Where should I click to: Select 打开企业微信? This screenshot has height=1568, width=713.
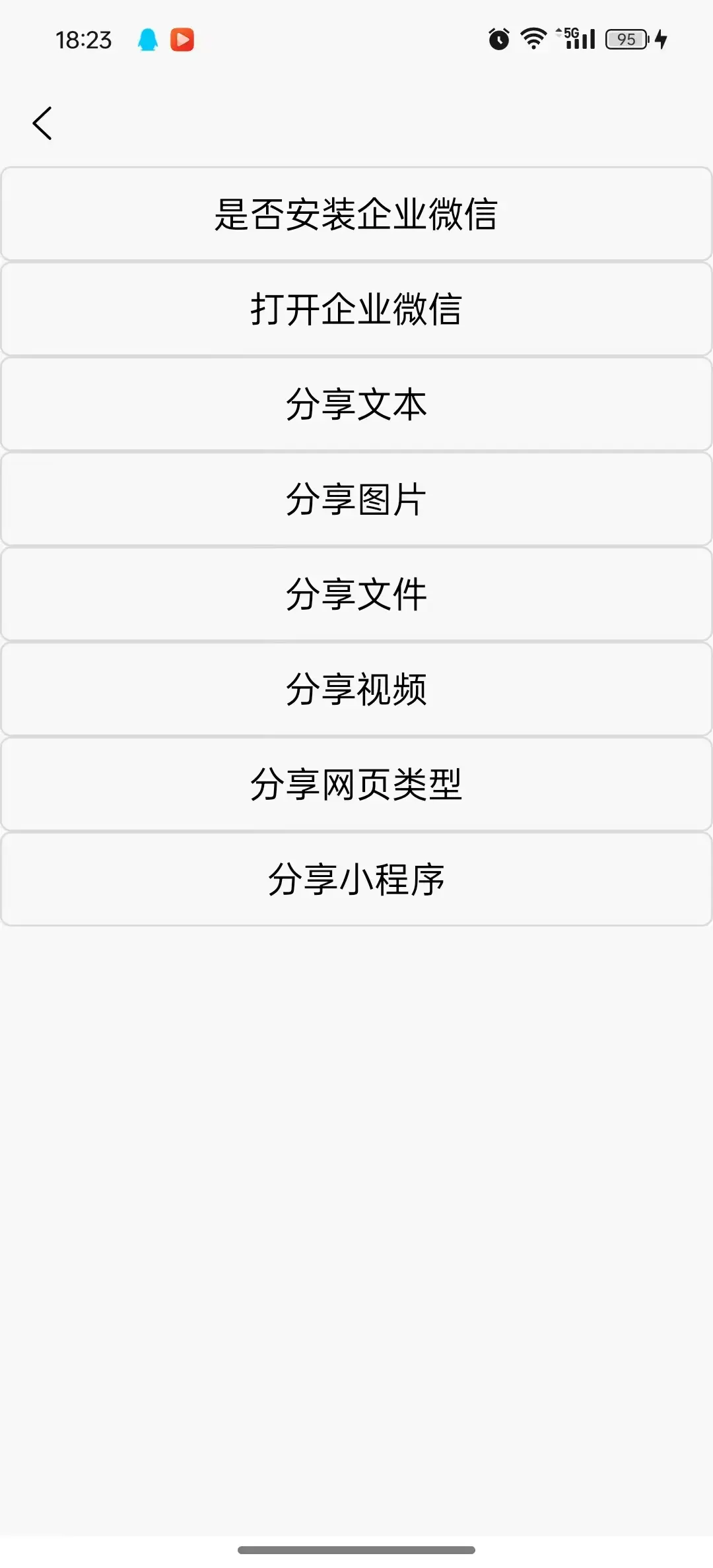click(x=356, y=310)
